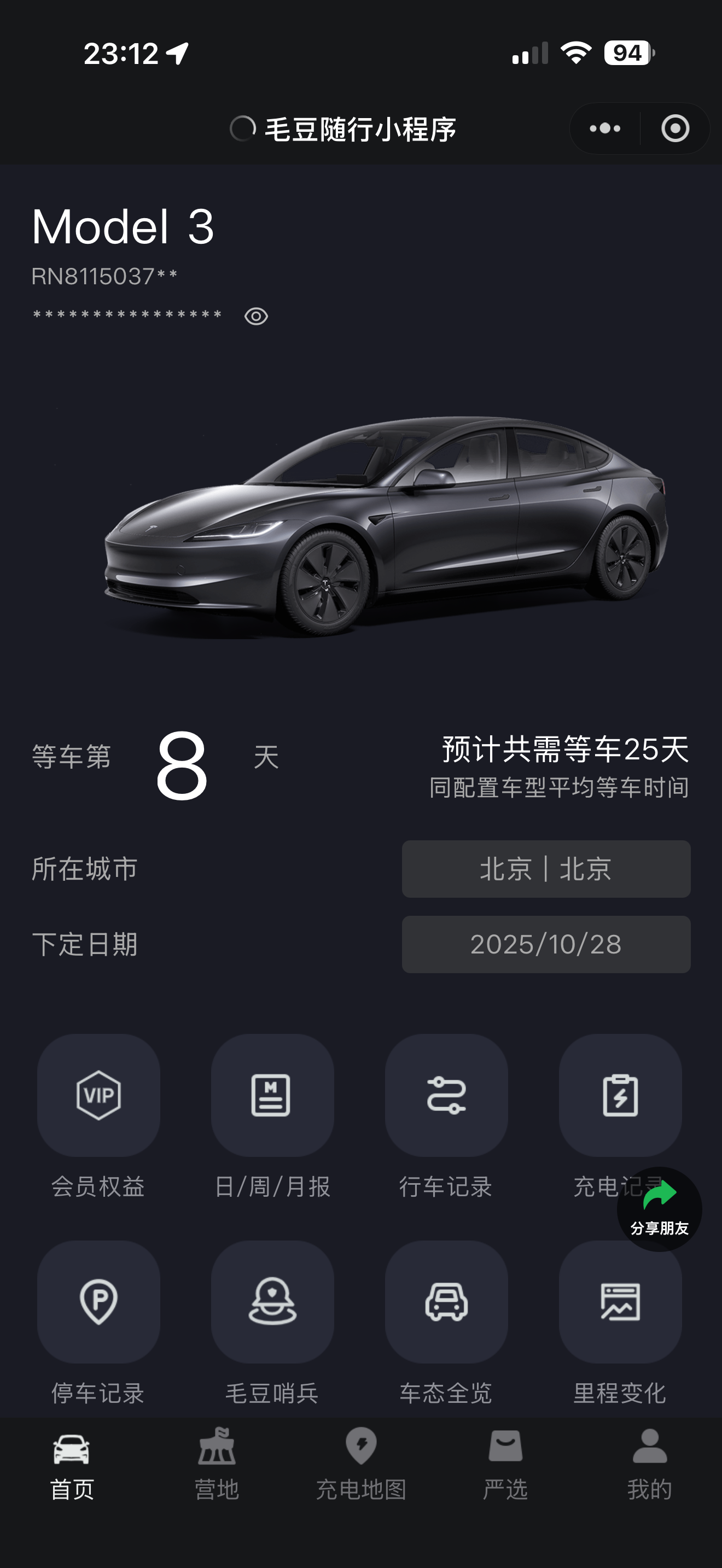Tap the 分享朋友 share button

pos(659,1208)
